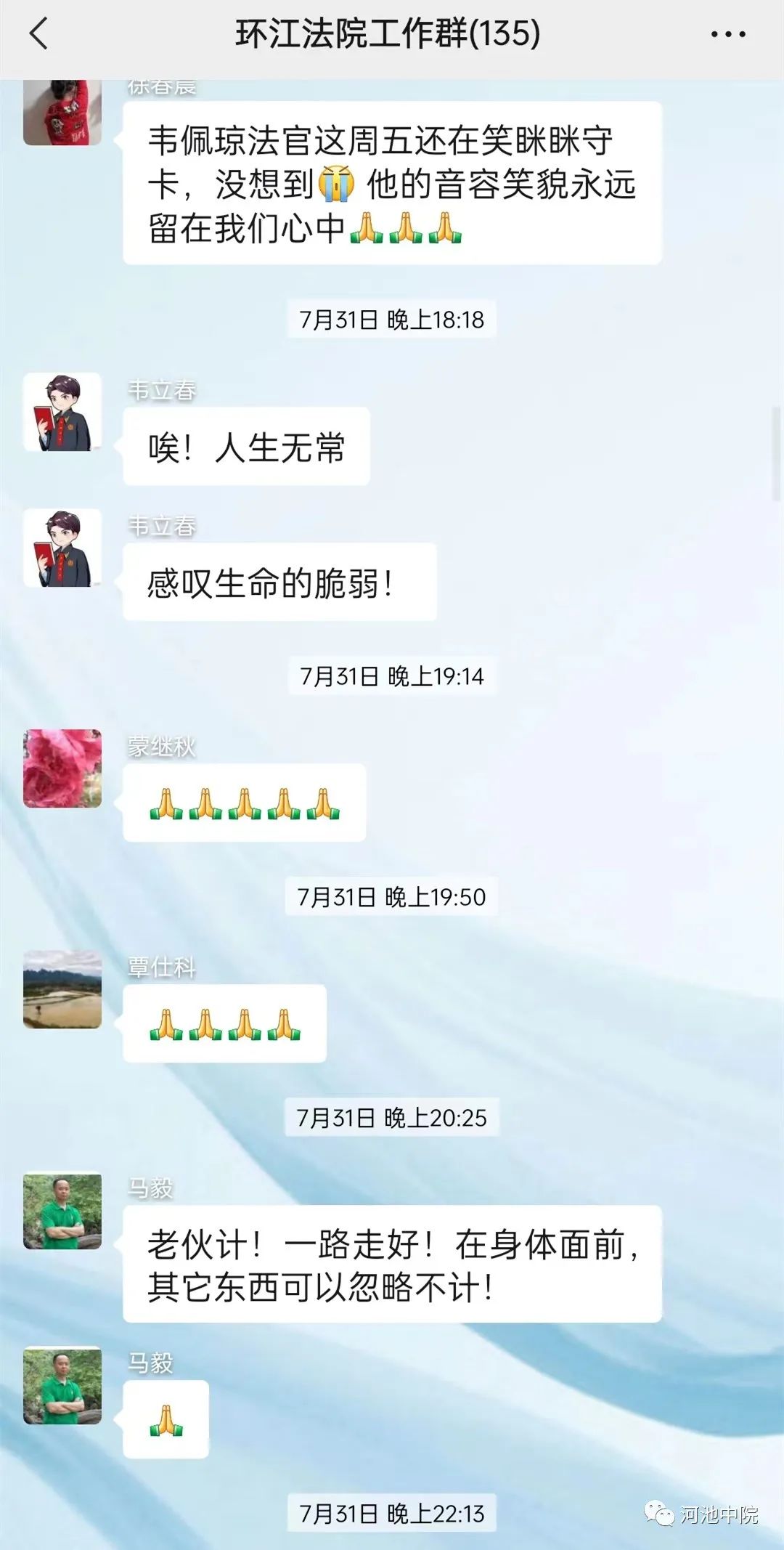784x1550 pixels.
Task: Open the group chat's overflow menu
Action: 727,34
